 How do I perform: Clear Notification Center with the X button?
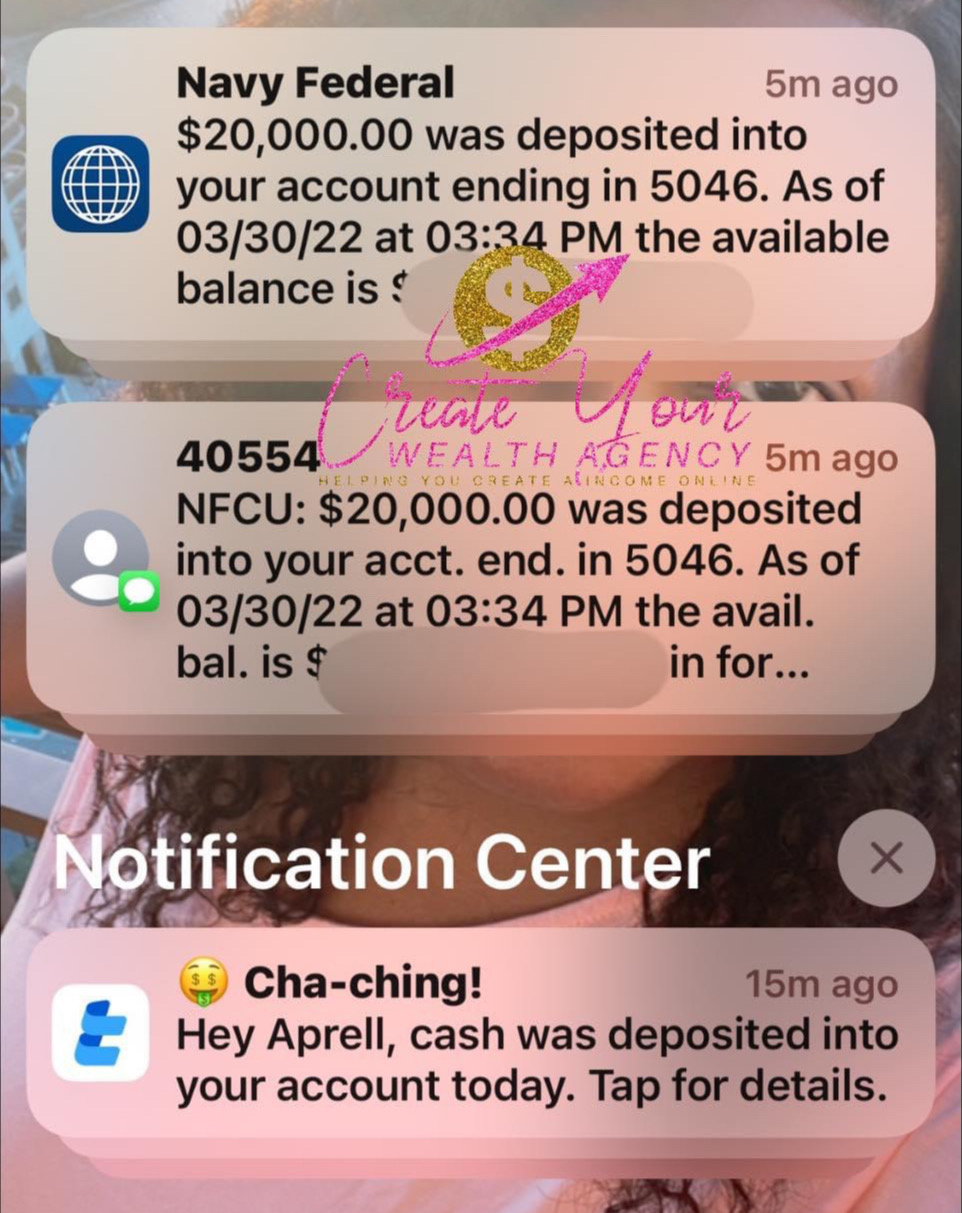[x=886, y=858]
